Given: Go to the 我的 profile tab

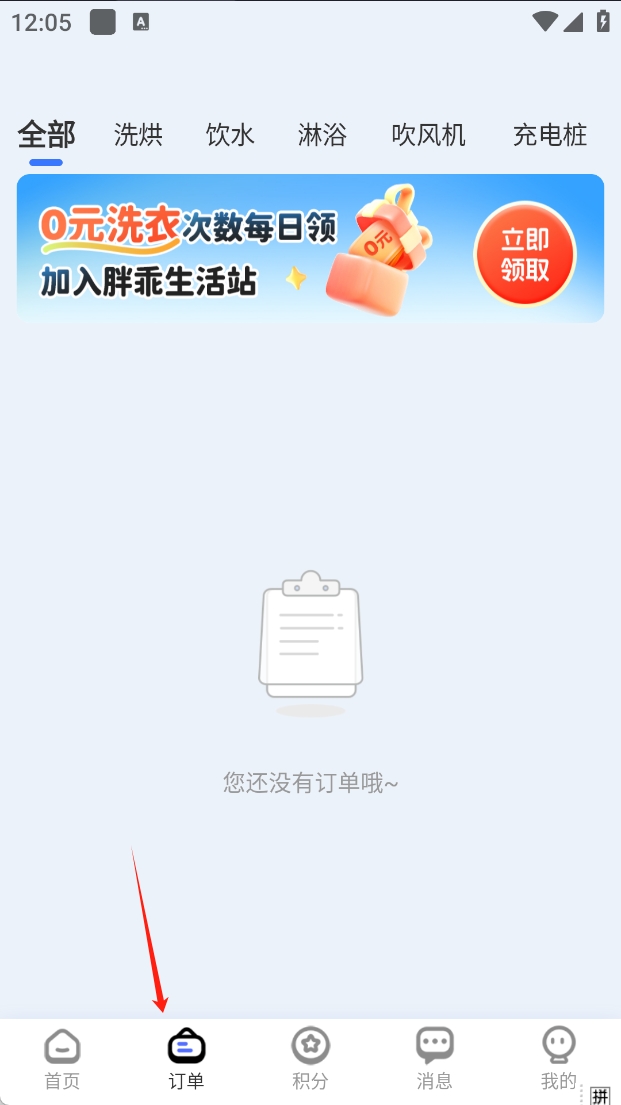Looking at the screenshot, I should point(558,1058).
